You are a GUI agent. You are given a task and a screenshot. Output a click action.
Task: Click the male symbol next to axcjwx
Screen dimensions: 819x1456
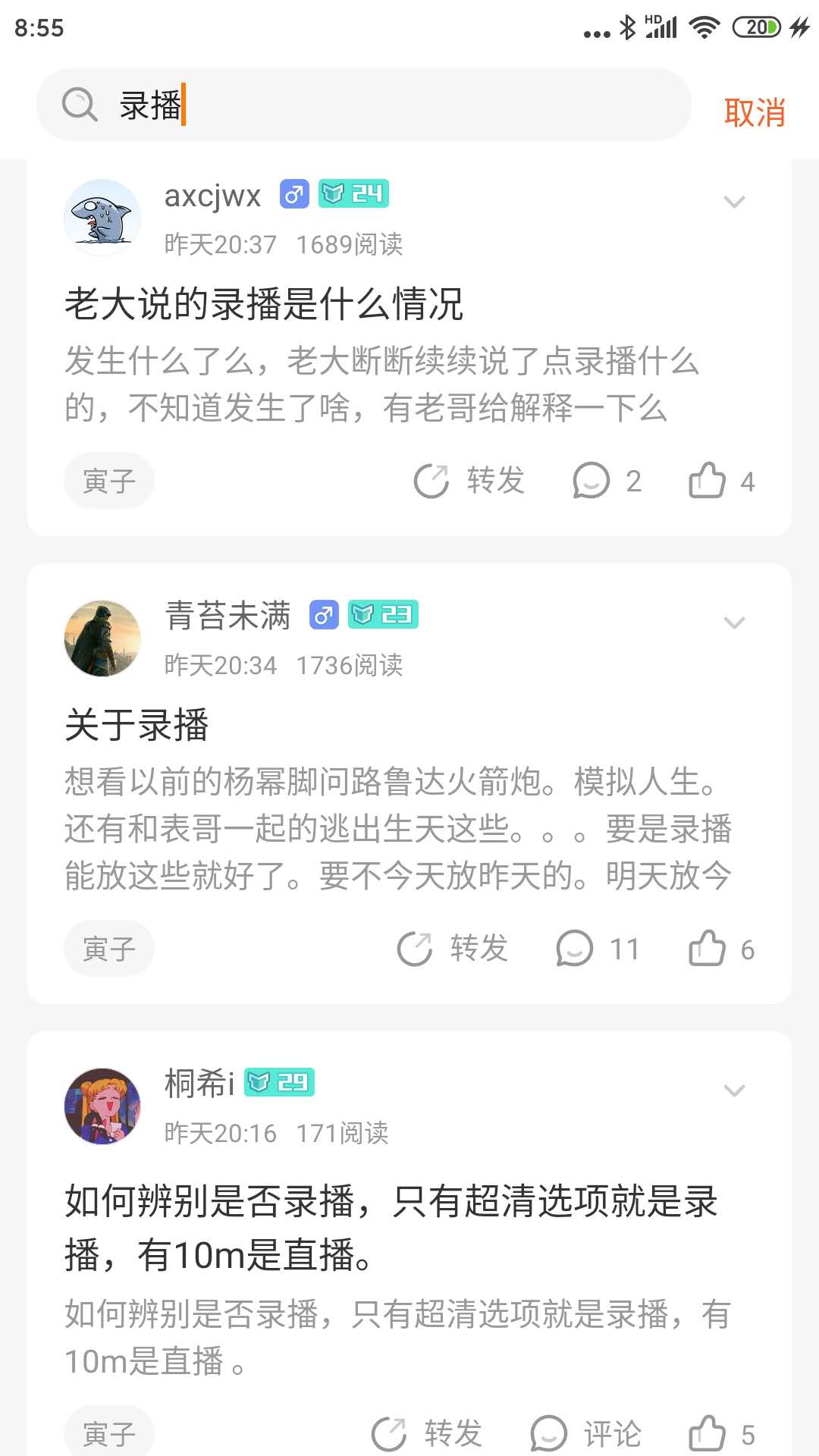coord(293,194)
